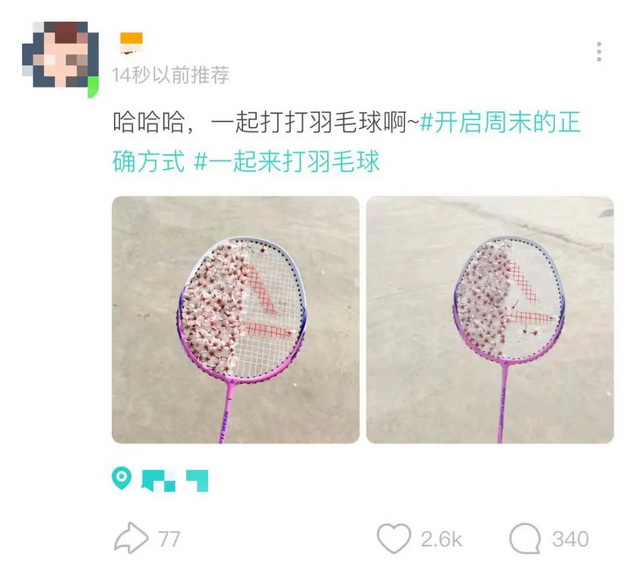Image resolution: width=640 pixels, height=568 pixels.
Task: View the first badminton racket photo
Action: coord(235,320)
